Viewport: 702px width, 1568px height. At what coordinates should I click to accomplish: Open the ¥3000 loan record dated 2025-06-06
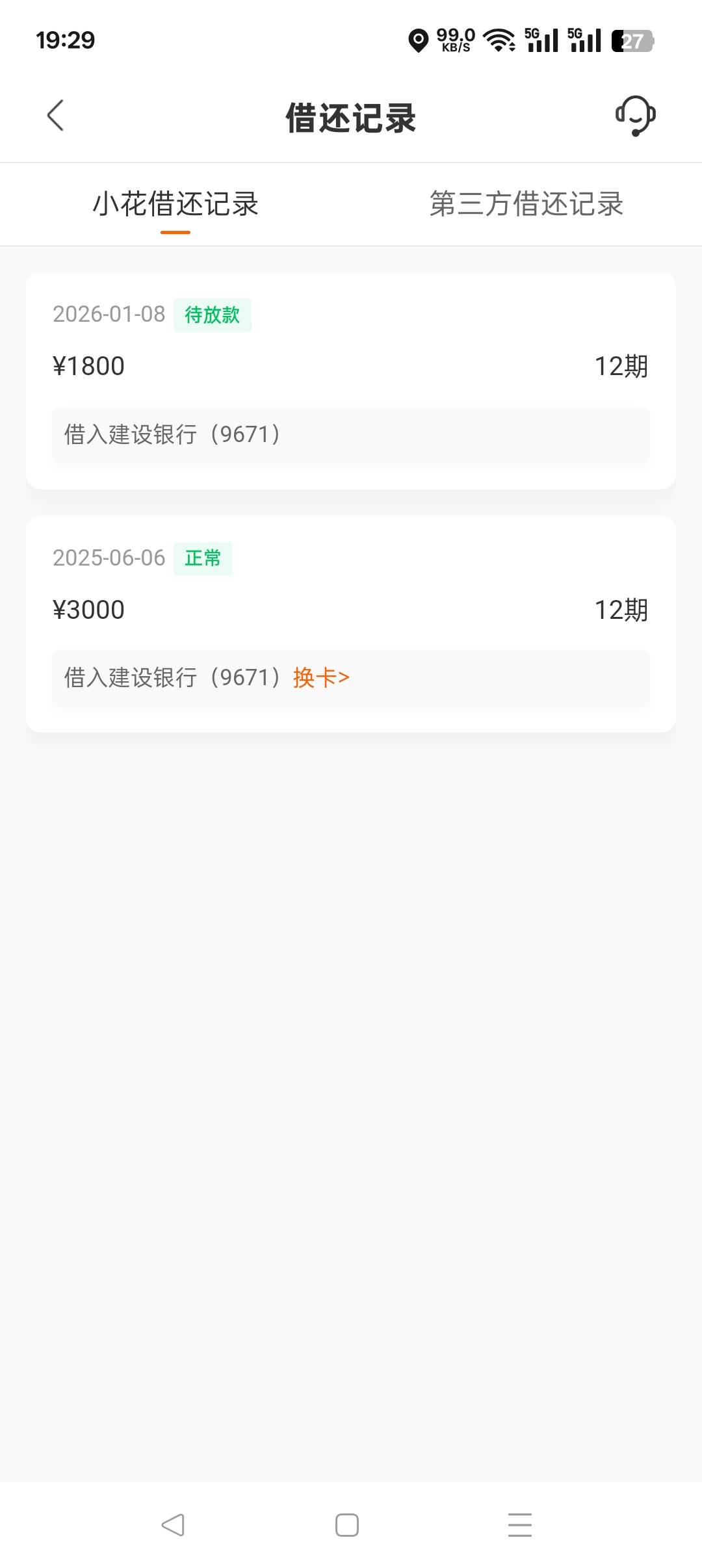pyautogui.click(x=351, y=624)
